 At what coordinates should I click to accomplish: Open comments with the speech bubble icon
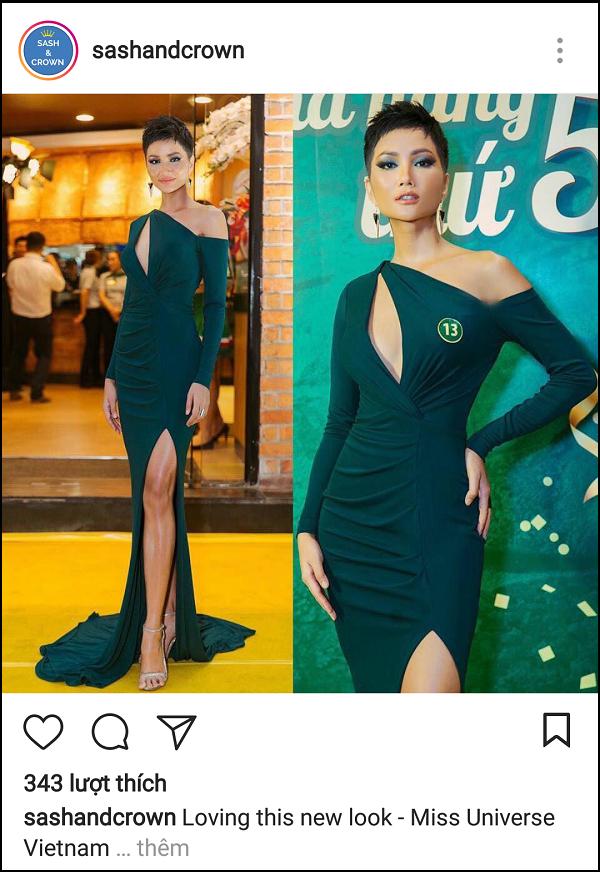point(110,732)
